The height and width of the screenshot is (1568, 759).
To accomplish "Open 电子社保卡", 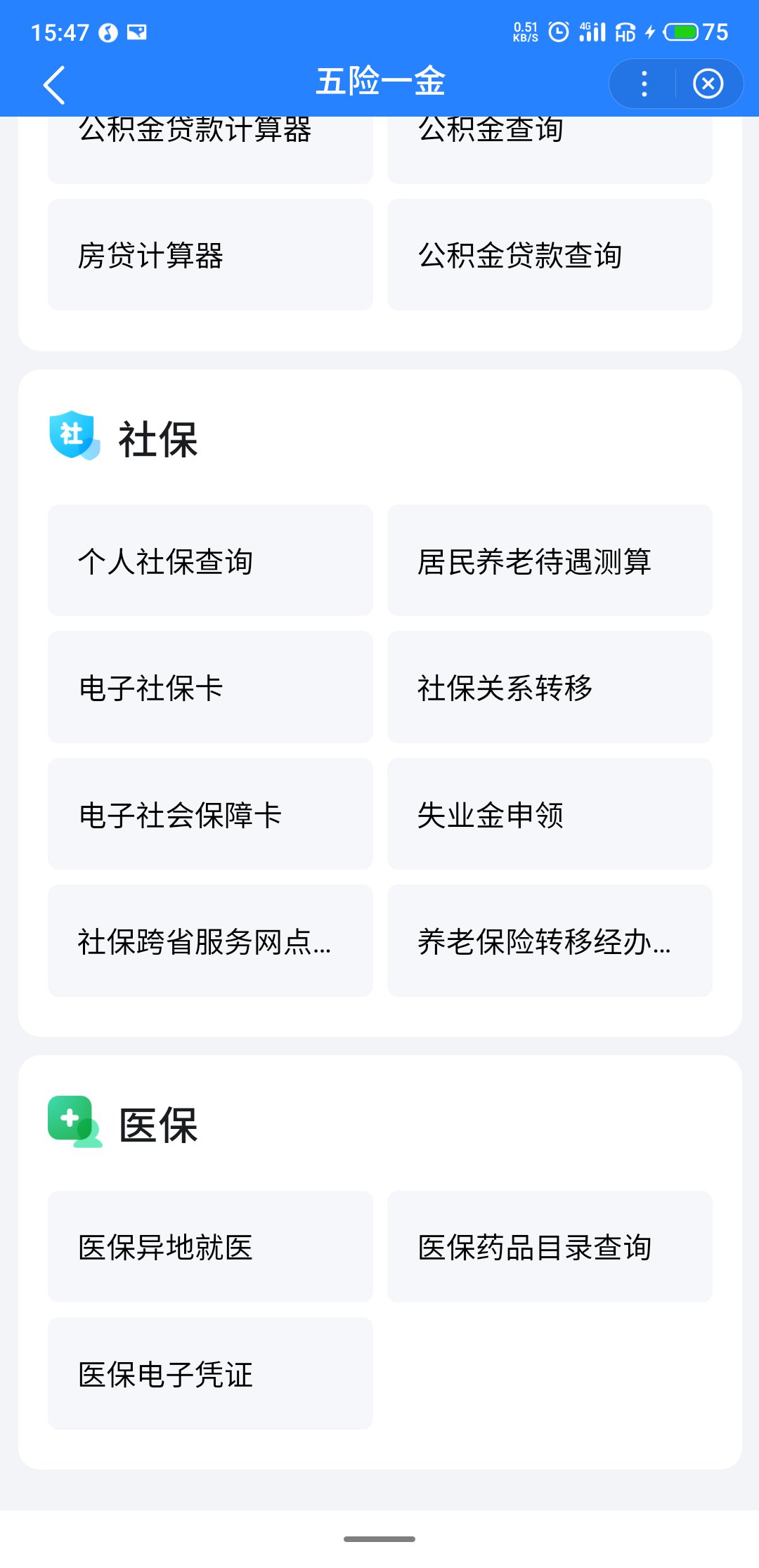I will coord(210,687).
